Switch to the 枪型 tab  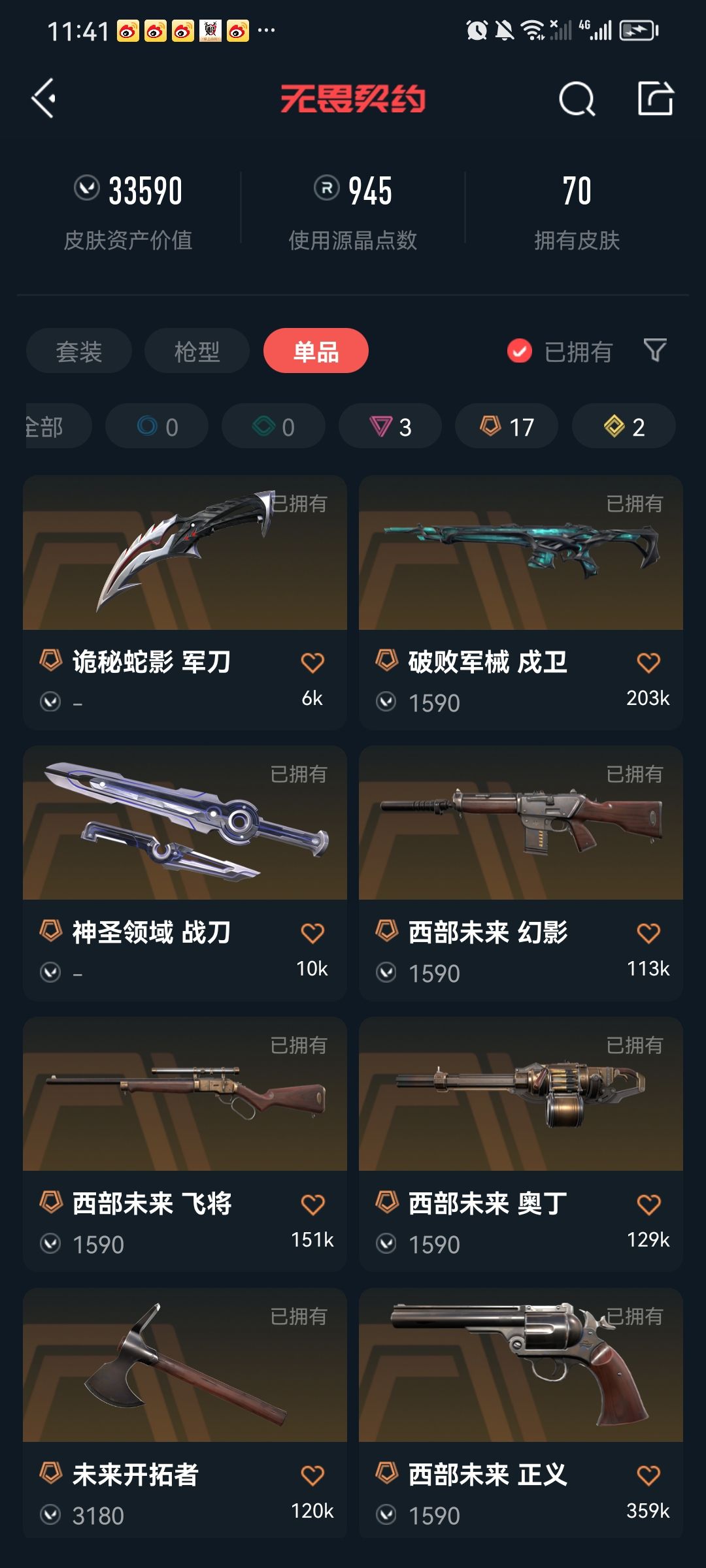click(197, 351)
